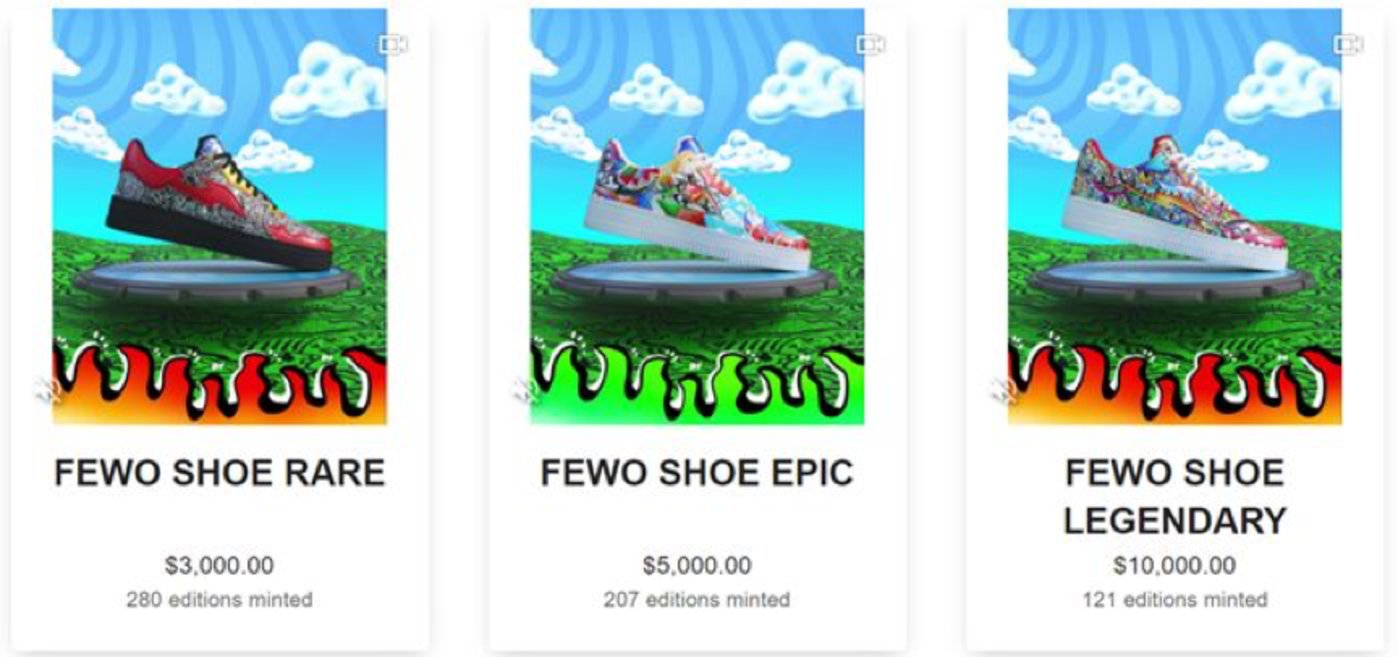Open the FEWO SHOE RARE card
Screen dimensions: 1398x657
pos(219,472)
